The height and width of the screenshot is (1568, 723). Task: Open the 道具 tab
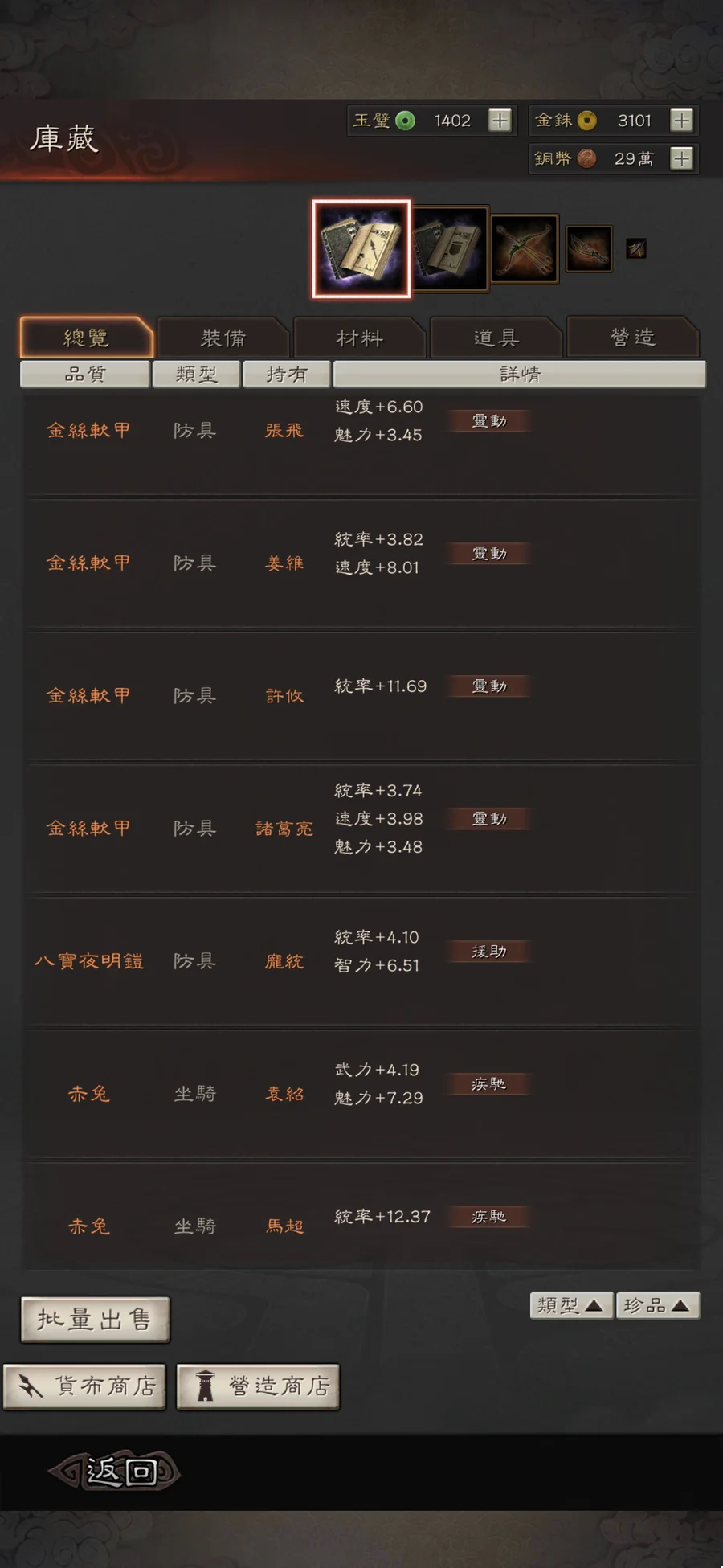pyautogui.click(x=496, y=338)
